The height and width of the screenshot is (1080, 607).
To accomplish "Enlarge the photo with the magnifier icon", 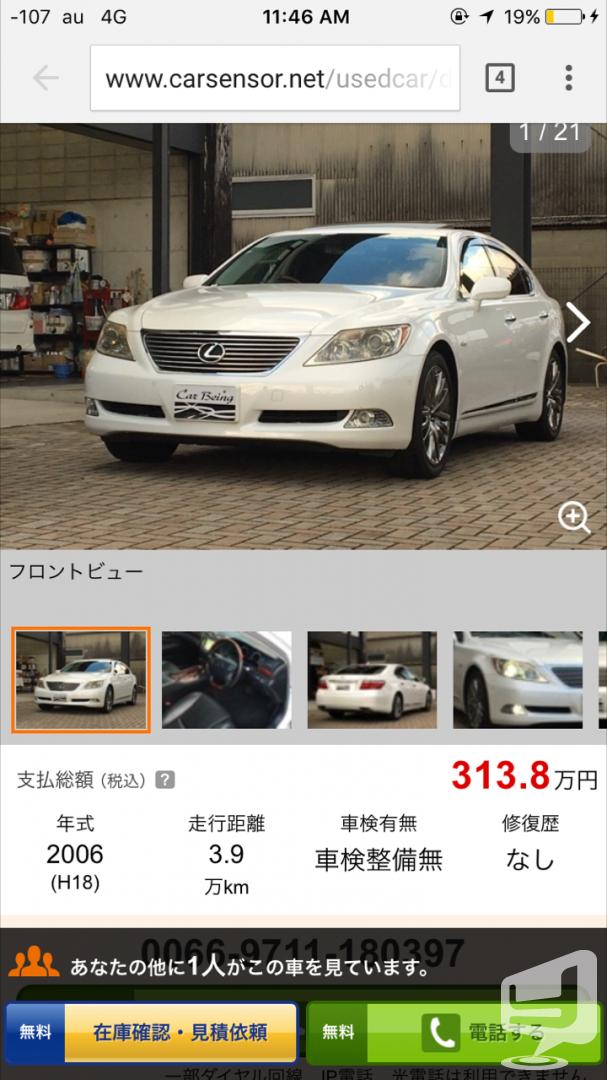I will [574, 517].
